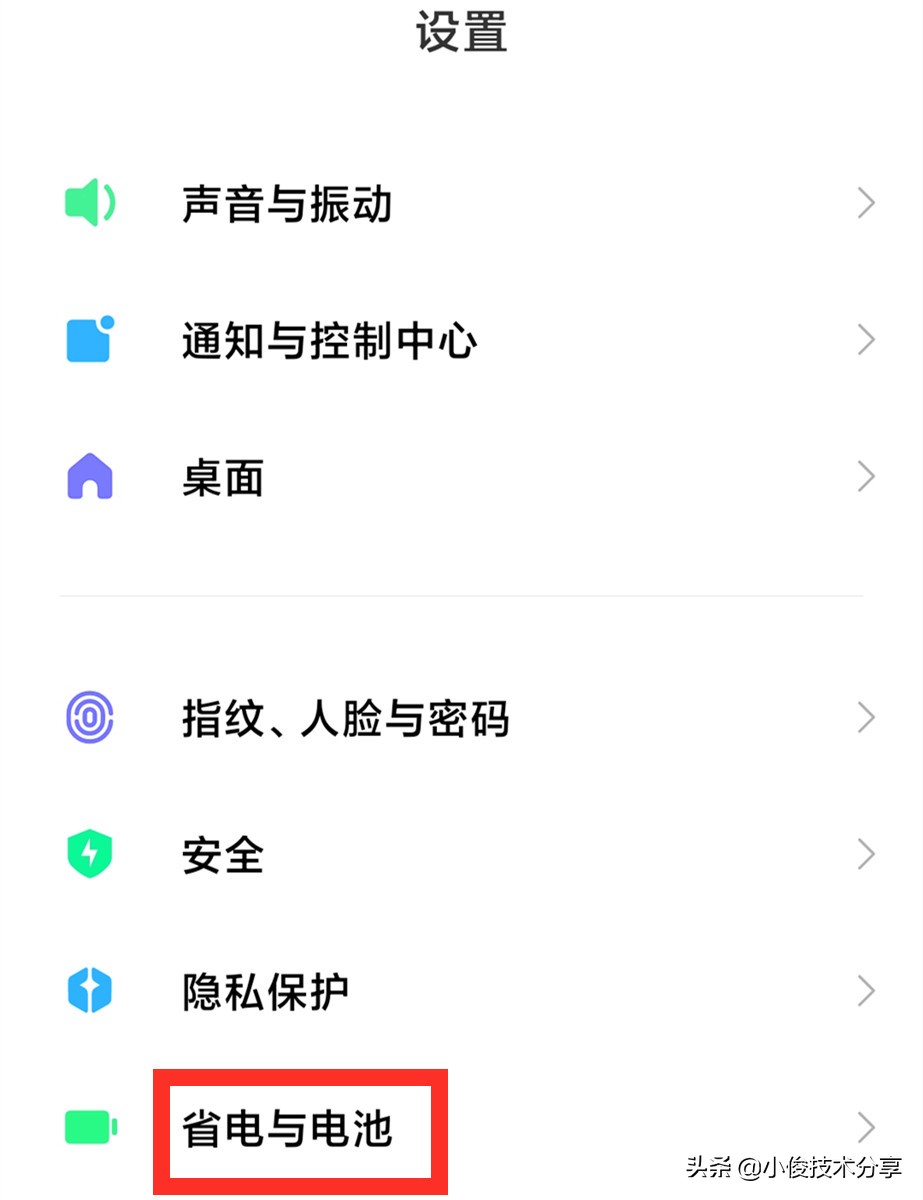Click the 通知与控制中心 notification icon

90,340
